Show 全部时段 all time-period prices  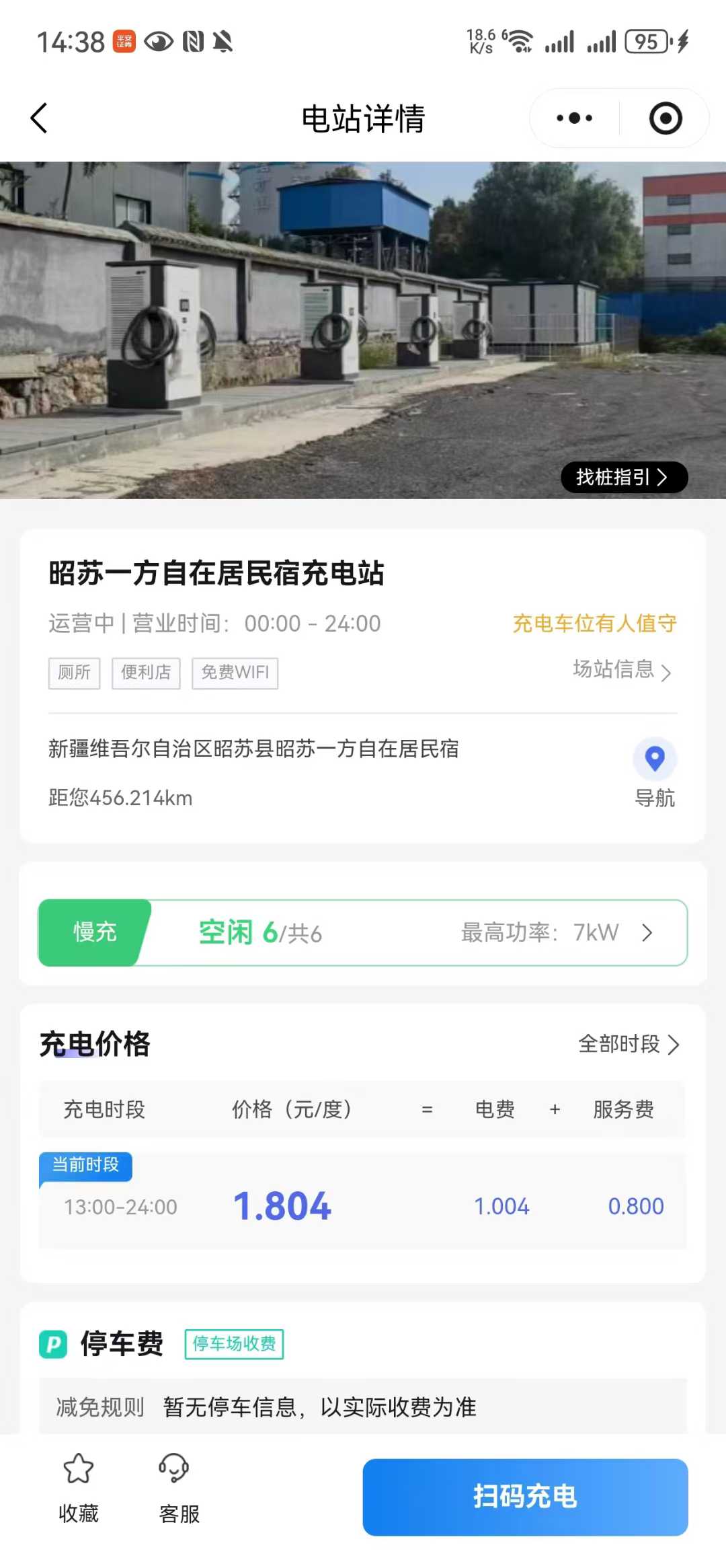tap(629, 1044)
